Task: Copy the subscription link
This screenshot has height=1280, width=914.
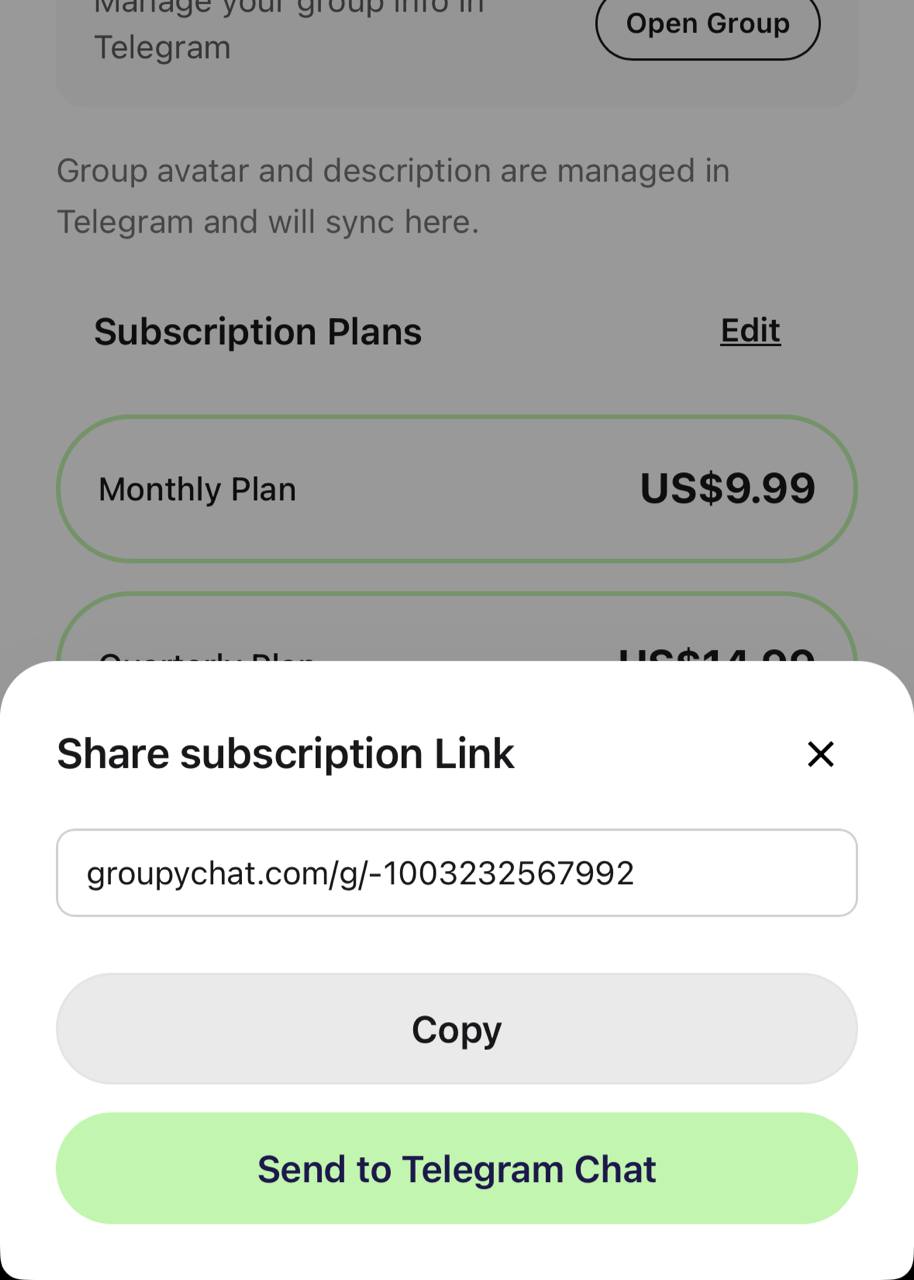Action: point(456,1029)
